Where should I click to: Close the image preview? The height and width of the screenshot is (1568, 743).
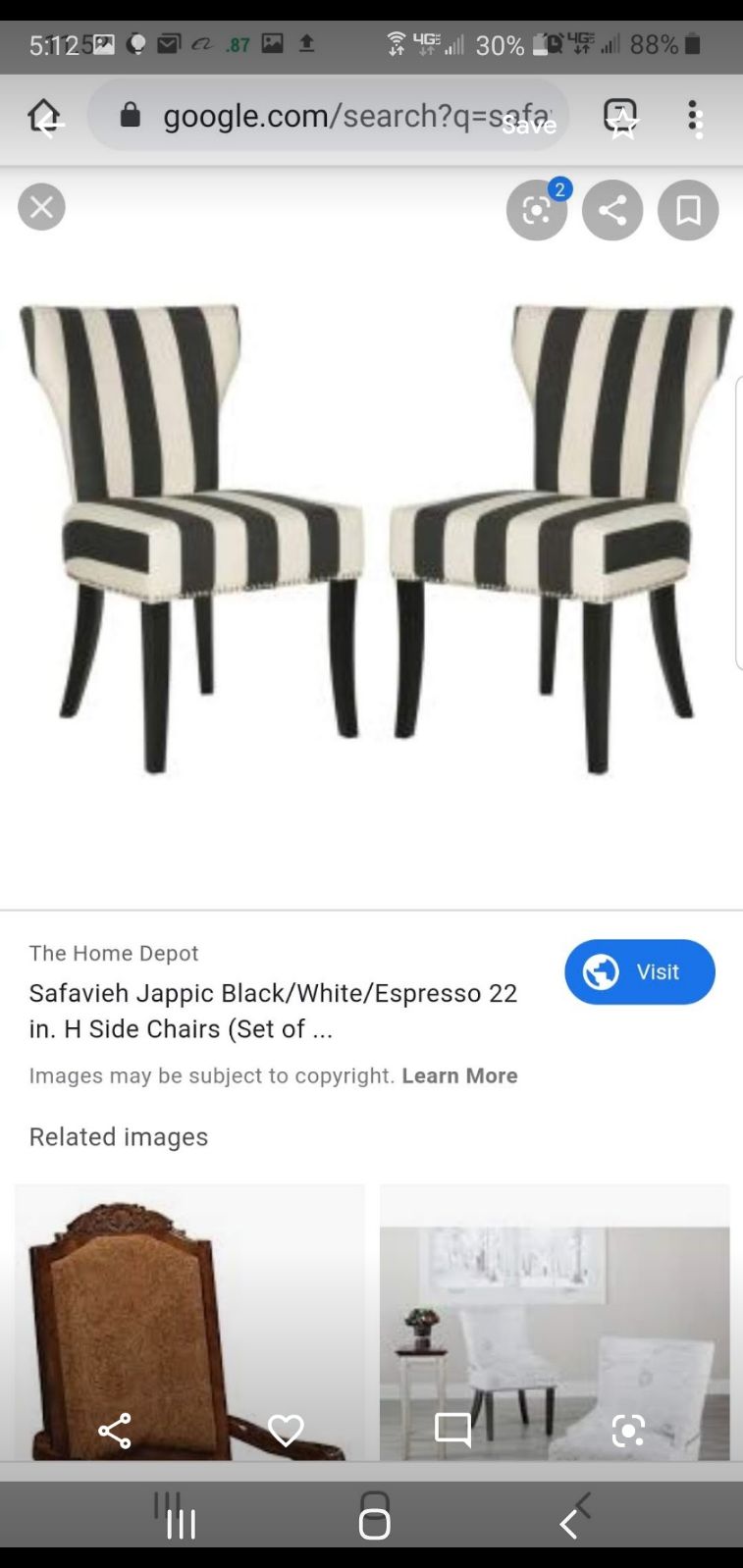coord(41,207)
